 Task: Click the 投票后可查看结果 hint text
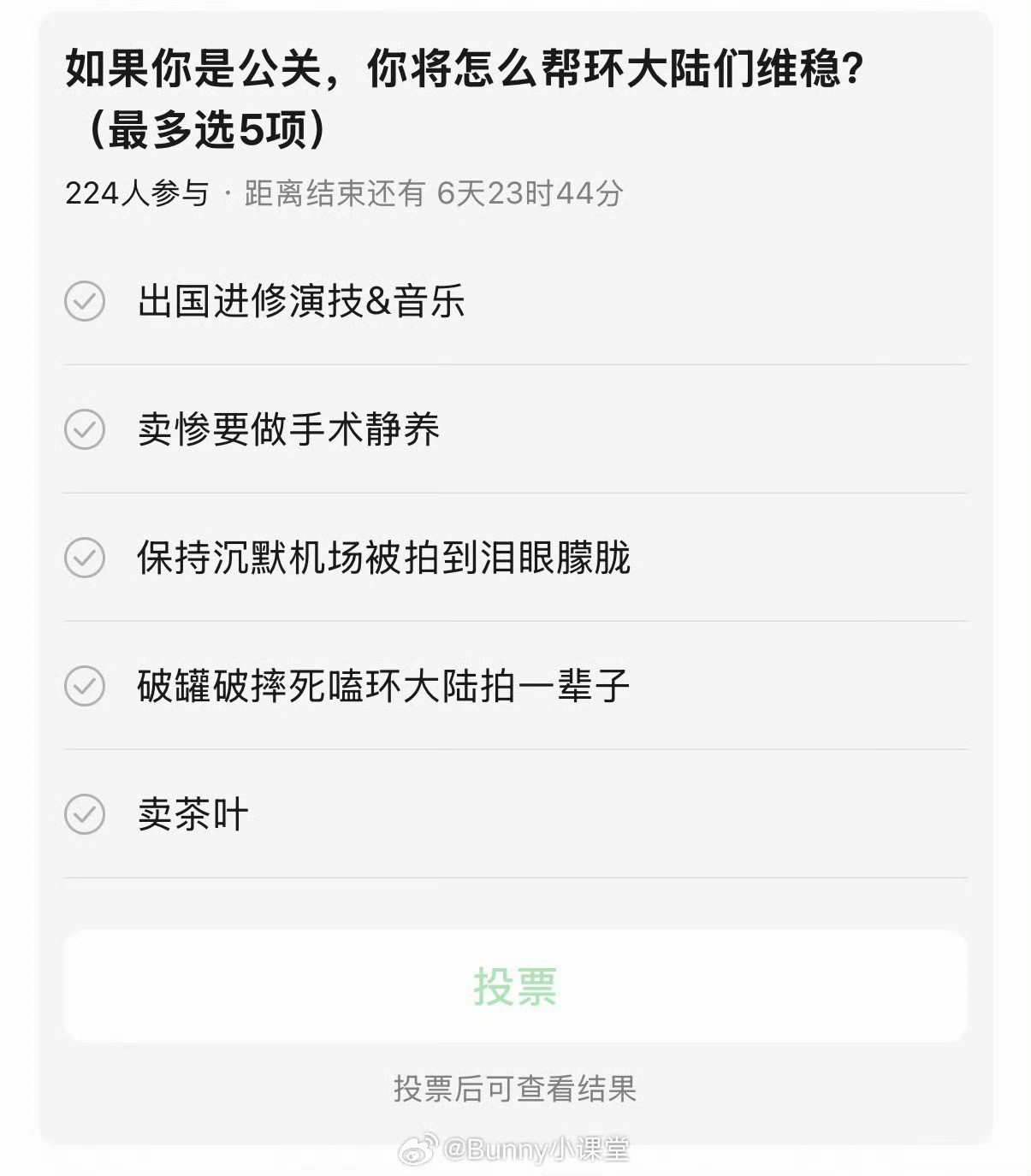click(x=515, y=1089)
